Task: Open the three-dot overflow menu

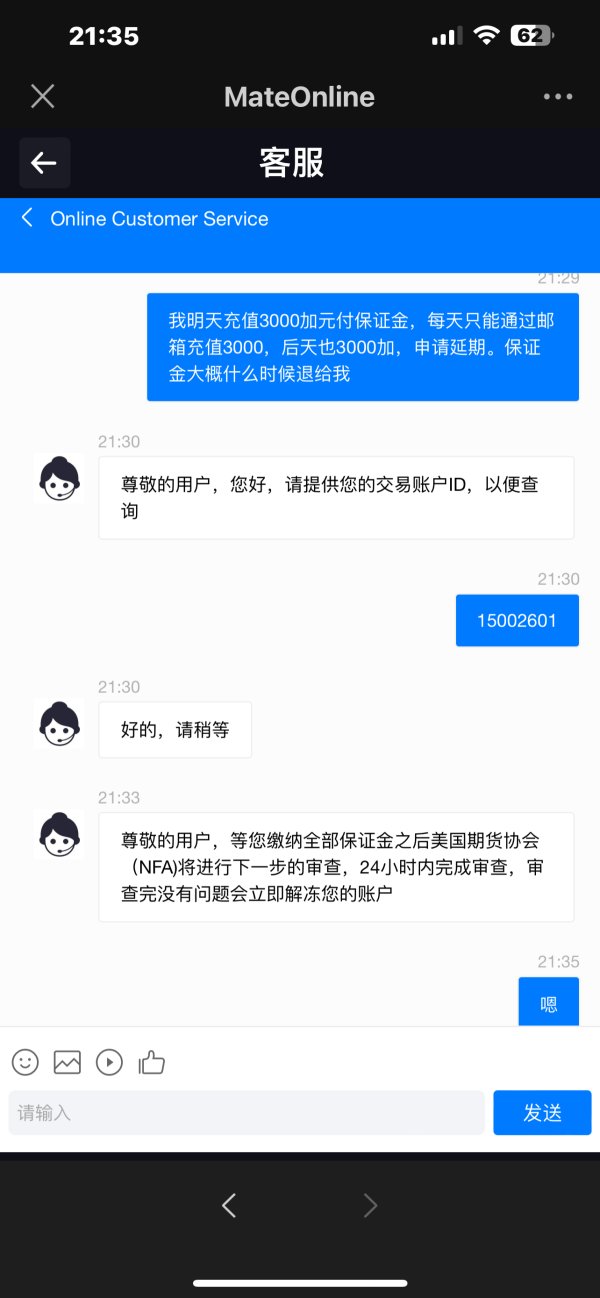Action: tap(557, 97)
